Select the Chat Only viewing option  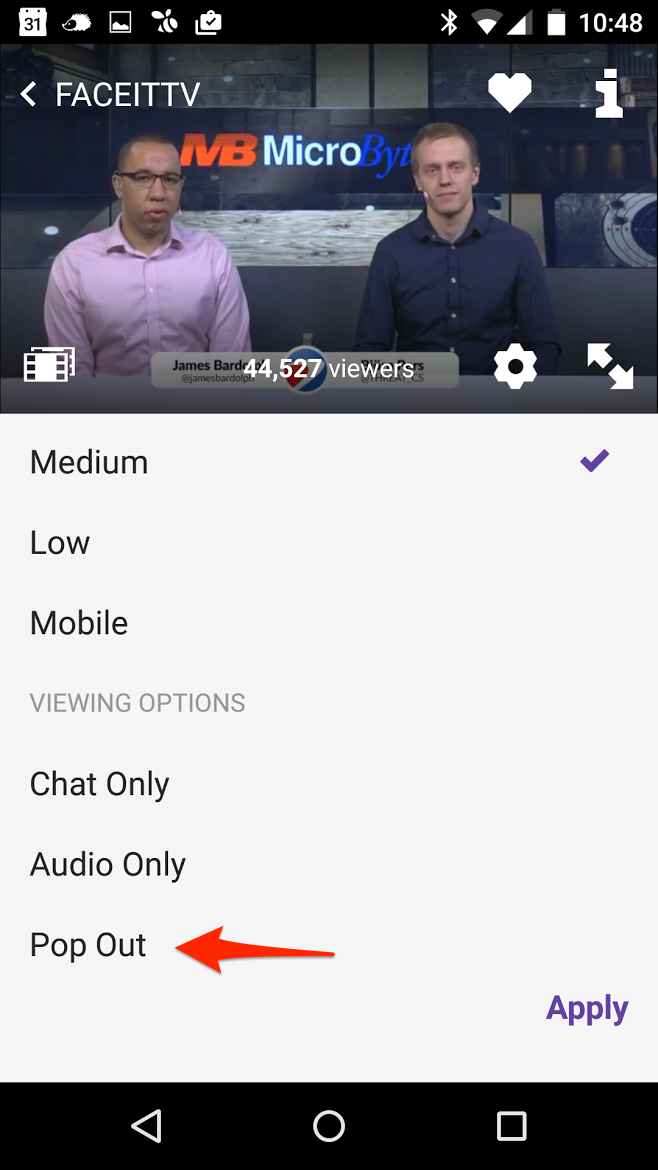[x=99, y=784]
